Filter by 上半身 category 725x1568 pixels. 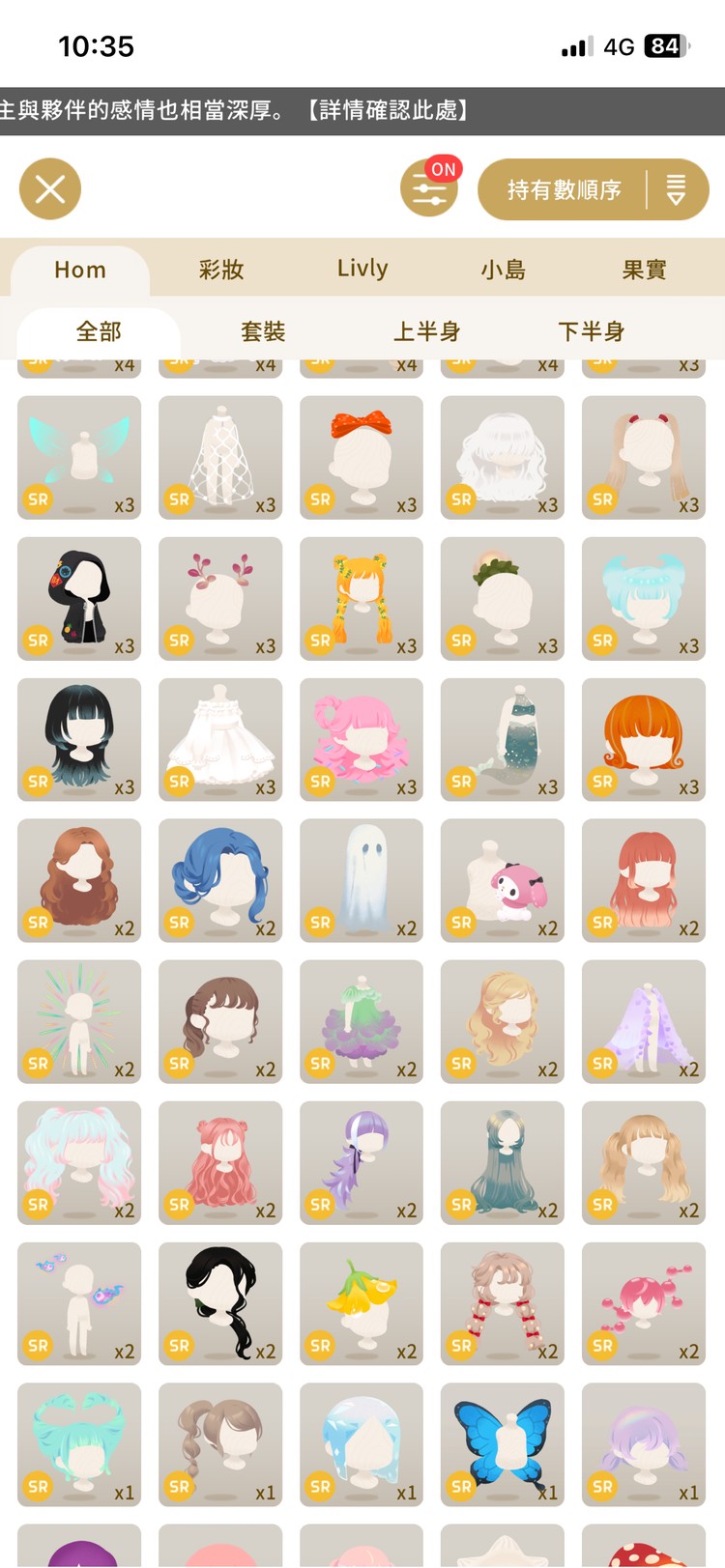[426, 331]
